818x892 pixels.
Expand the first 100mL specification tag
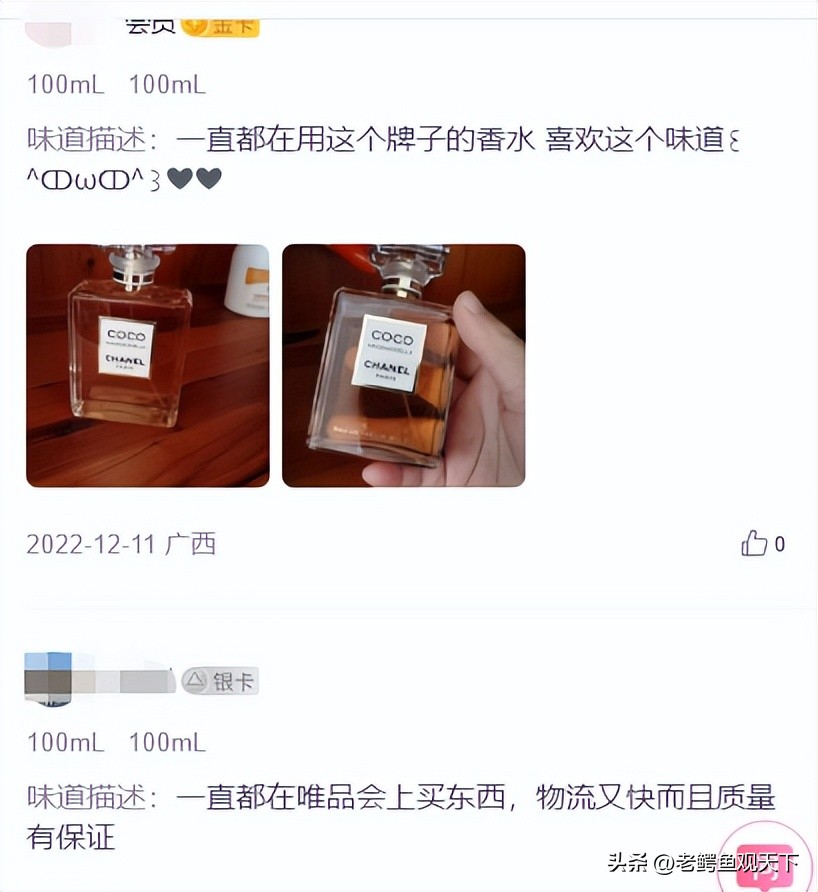(64, 84)
